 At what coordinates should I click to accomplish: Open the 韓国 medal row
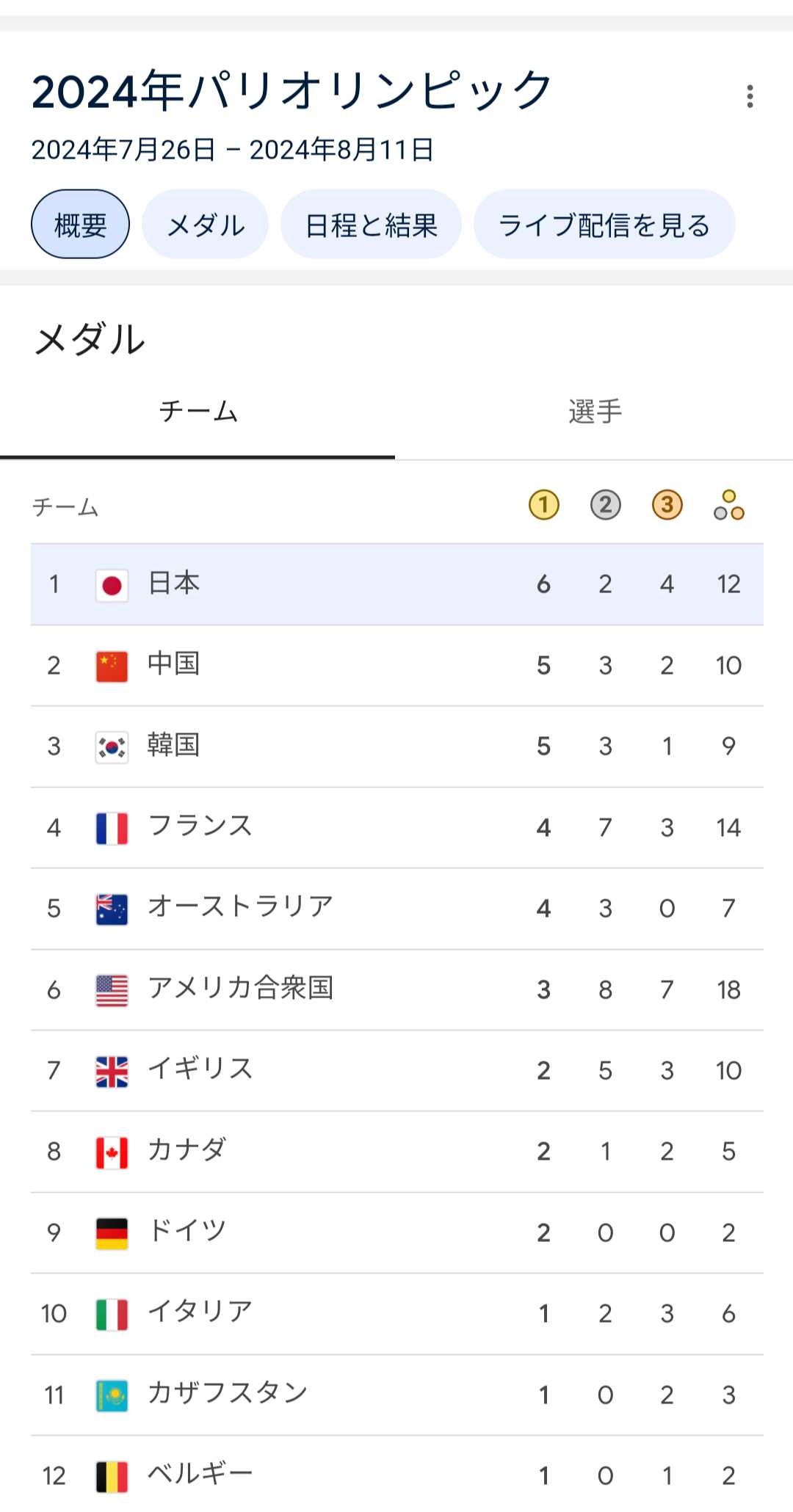click(x=397, y=746)
